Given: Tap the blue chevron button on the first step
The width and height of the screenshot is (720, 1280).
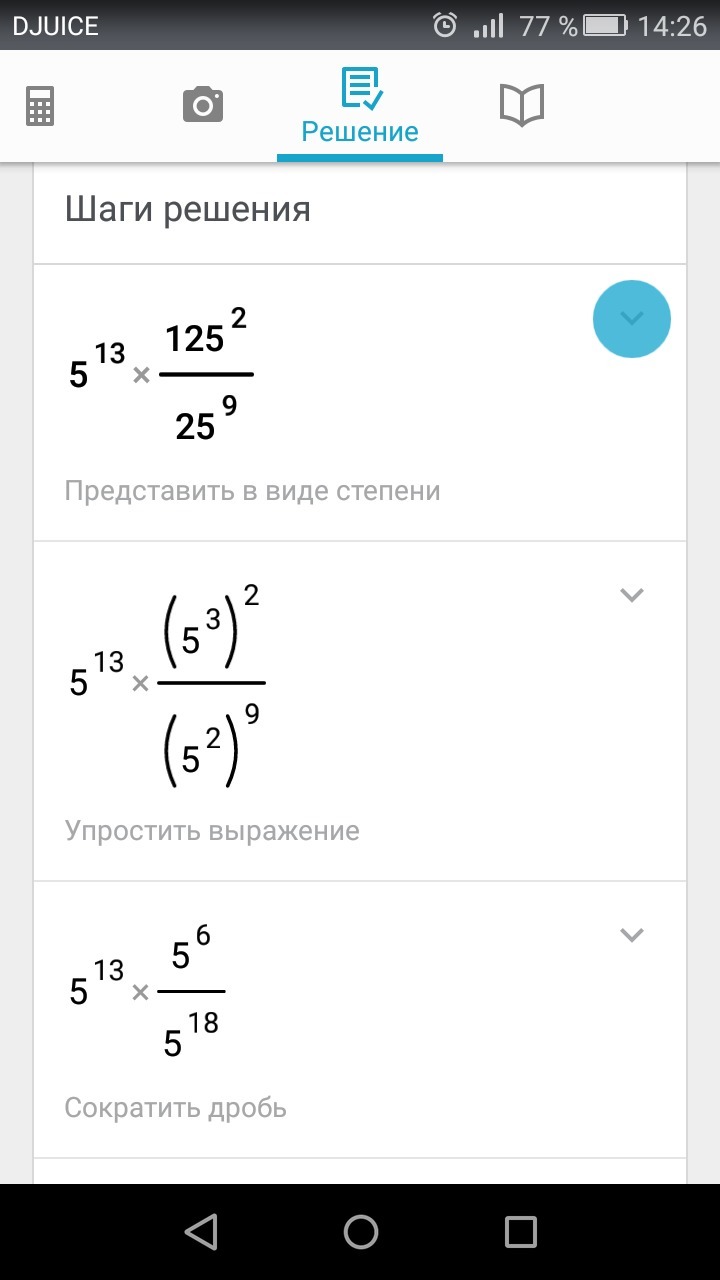Looking at the screenshot, I should [631, 319].
